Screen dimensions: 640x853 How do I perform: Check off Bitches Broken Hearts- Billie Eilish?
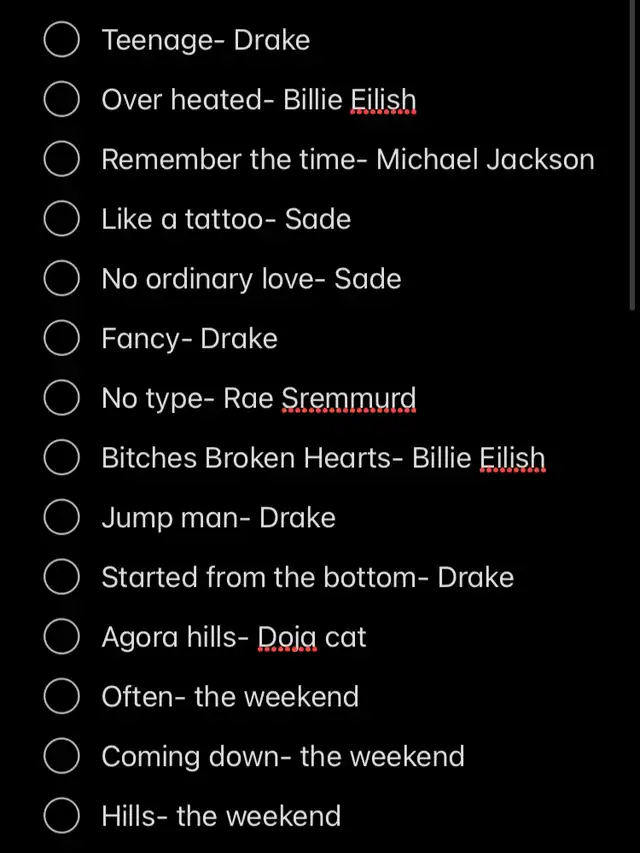pos(62,458)
